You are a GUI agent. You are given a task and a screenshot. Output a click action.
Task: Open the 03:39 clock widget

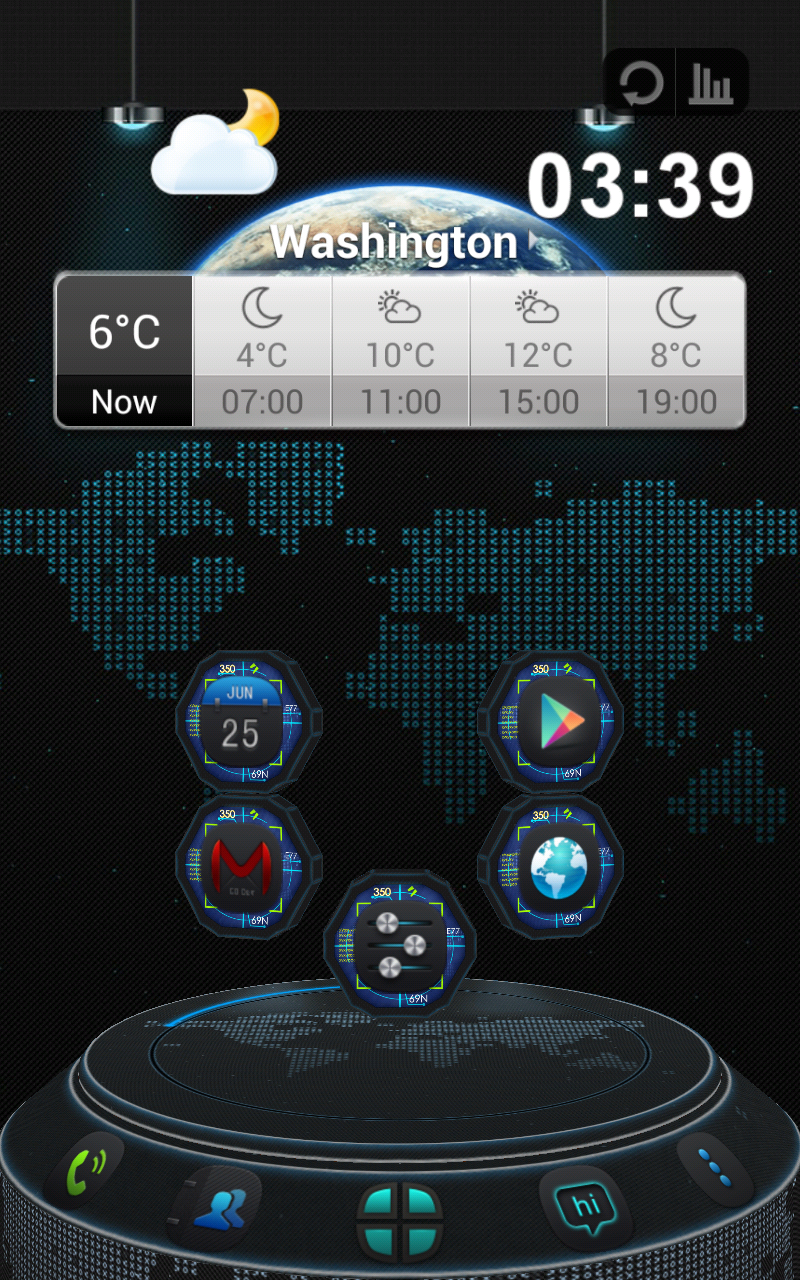pos(640,187)
